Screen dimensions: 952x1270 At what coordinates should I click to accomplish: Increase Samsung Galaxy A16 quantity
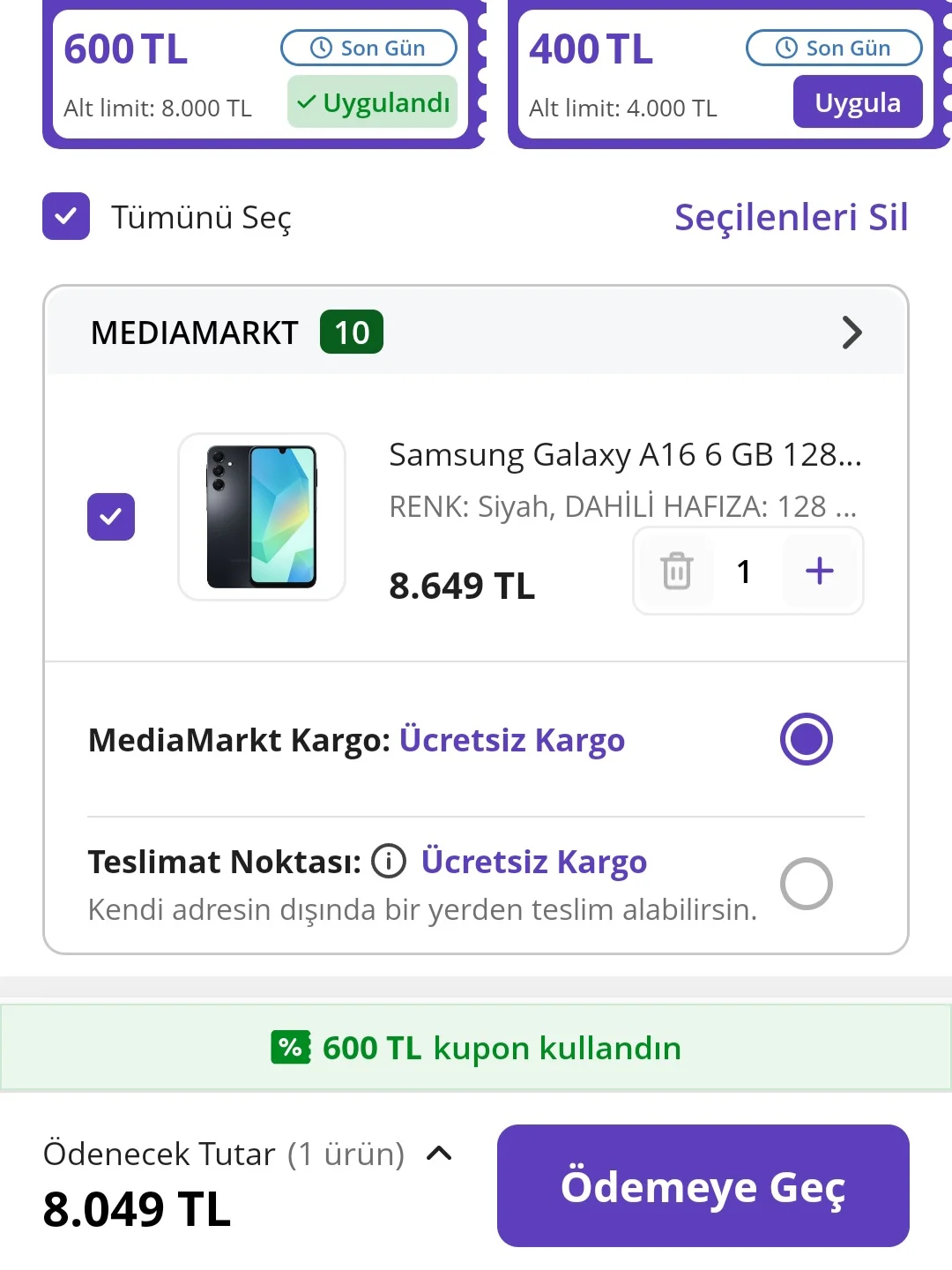click(820, 571)
